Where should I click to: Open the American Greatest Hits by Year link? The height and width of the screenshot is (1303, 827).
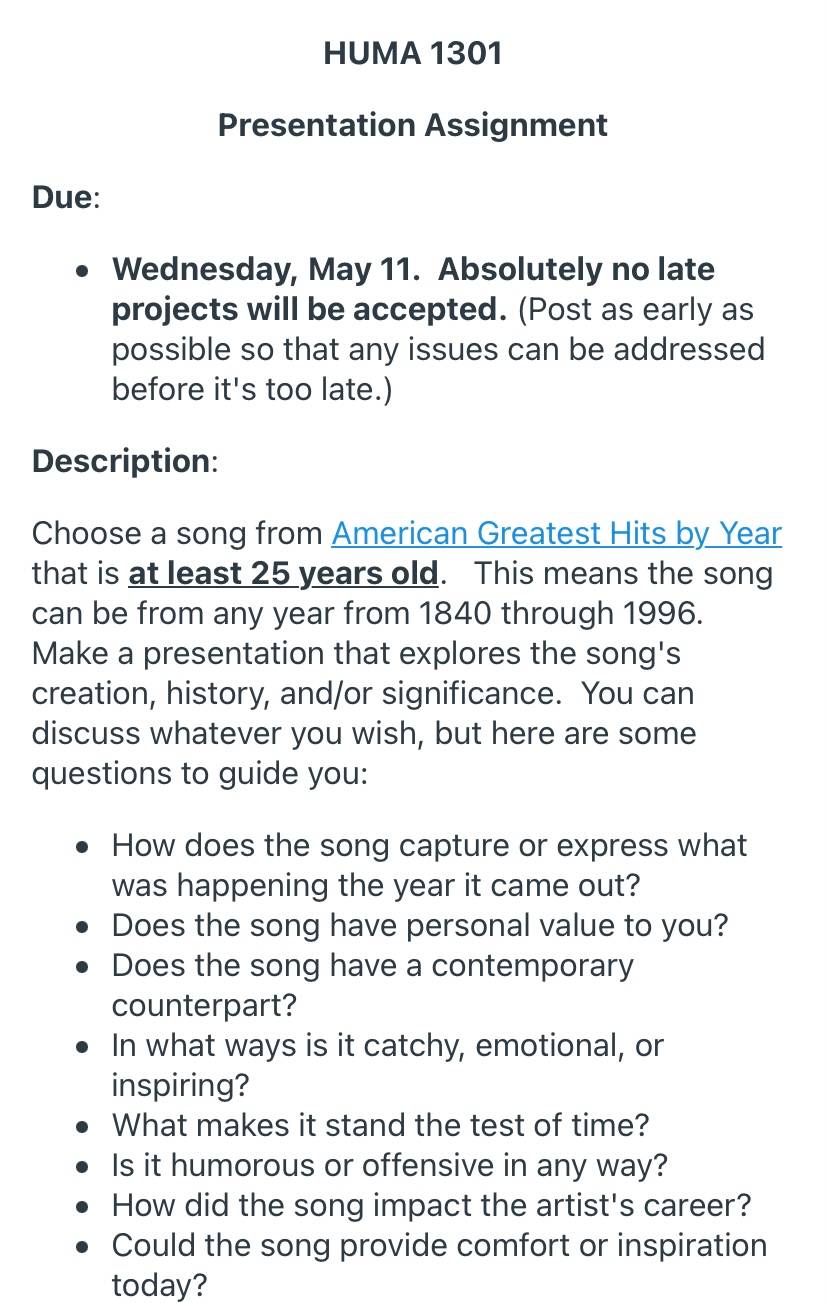[556, 533]
